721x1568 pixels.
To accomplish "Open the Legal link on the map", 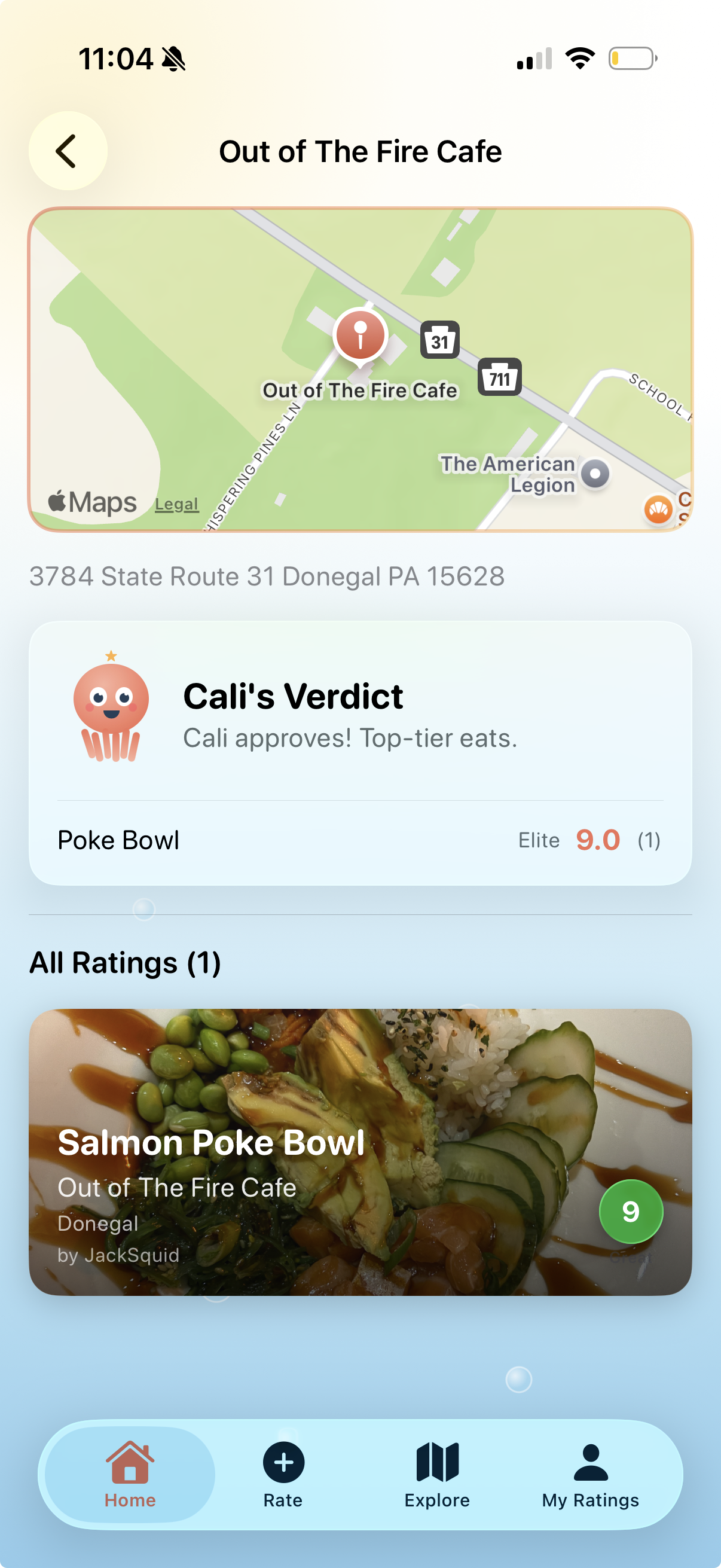I will point(176,504).
